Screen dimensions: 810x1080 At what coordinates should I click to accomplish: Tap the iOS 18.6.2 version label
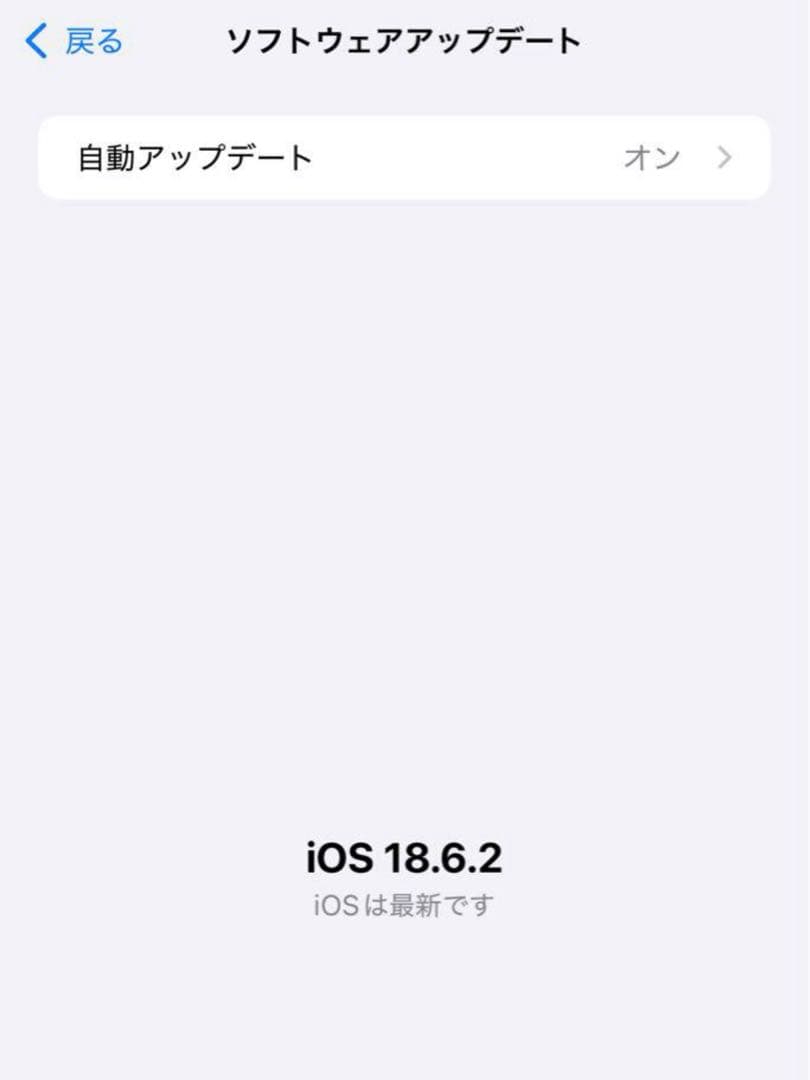tap(405, 857)
